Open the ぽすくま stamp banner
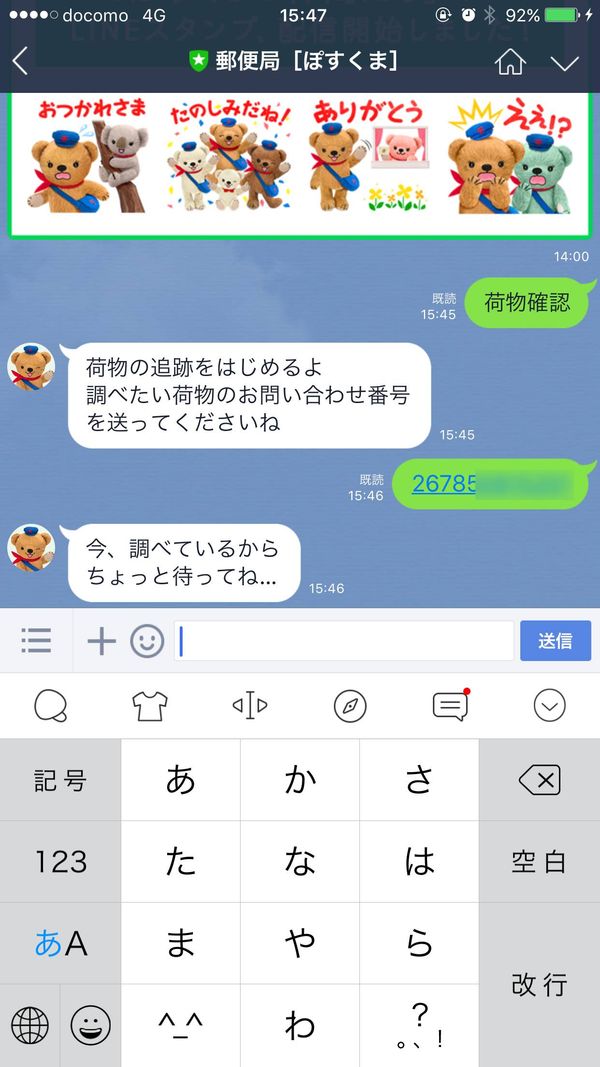 point(299,163)
